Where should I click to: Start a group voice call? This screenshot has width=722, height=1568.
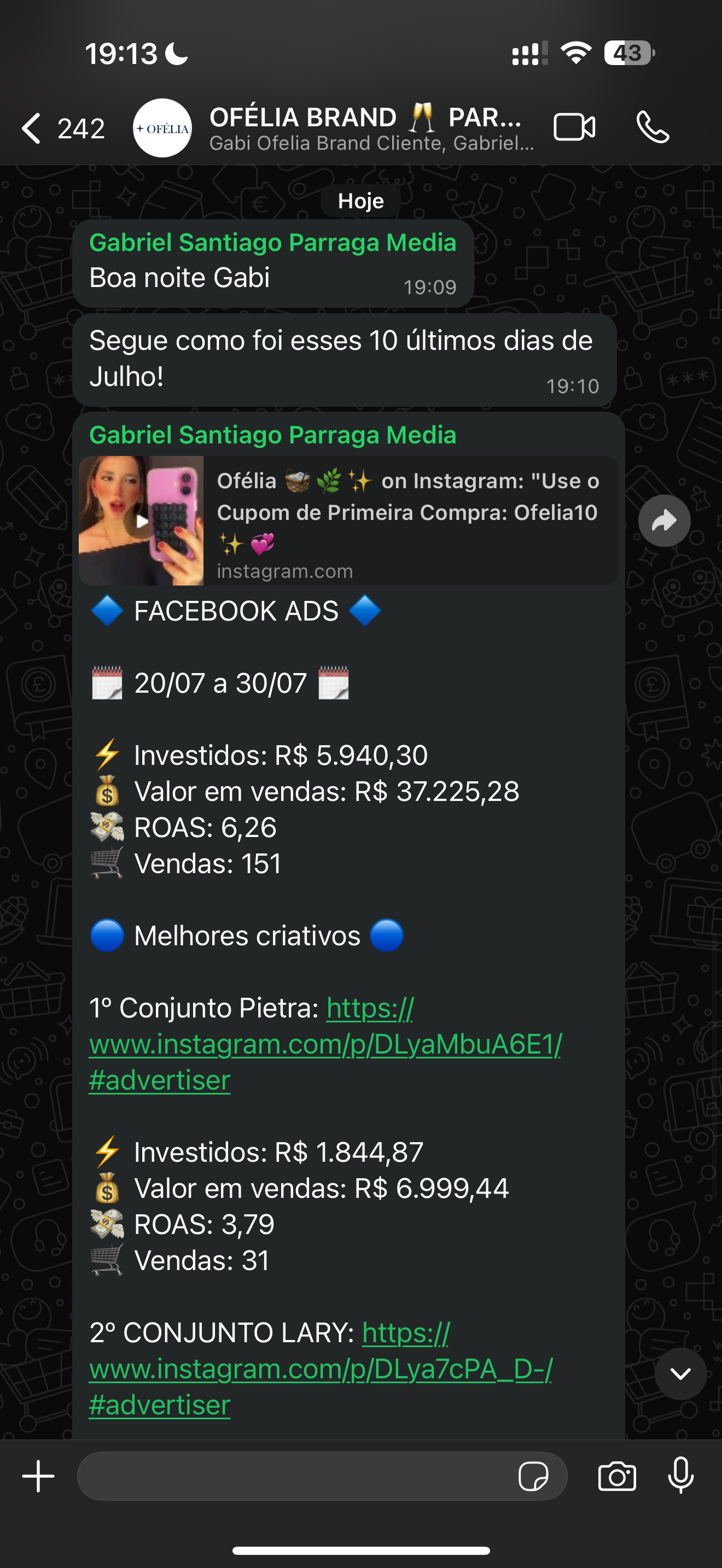tap(652, 128)
